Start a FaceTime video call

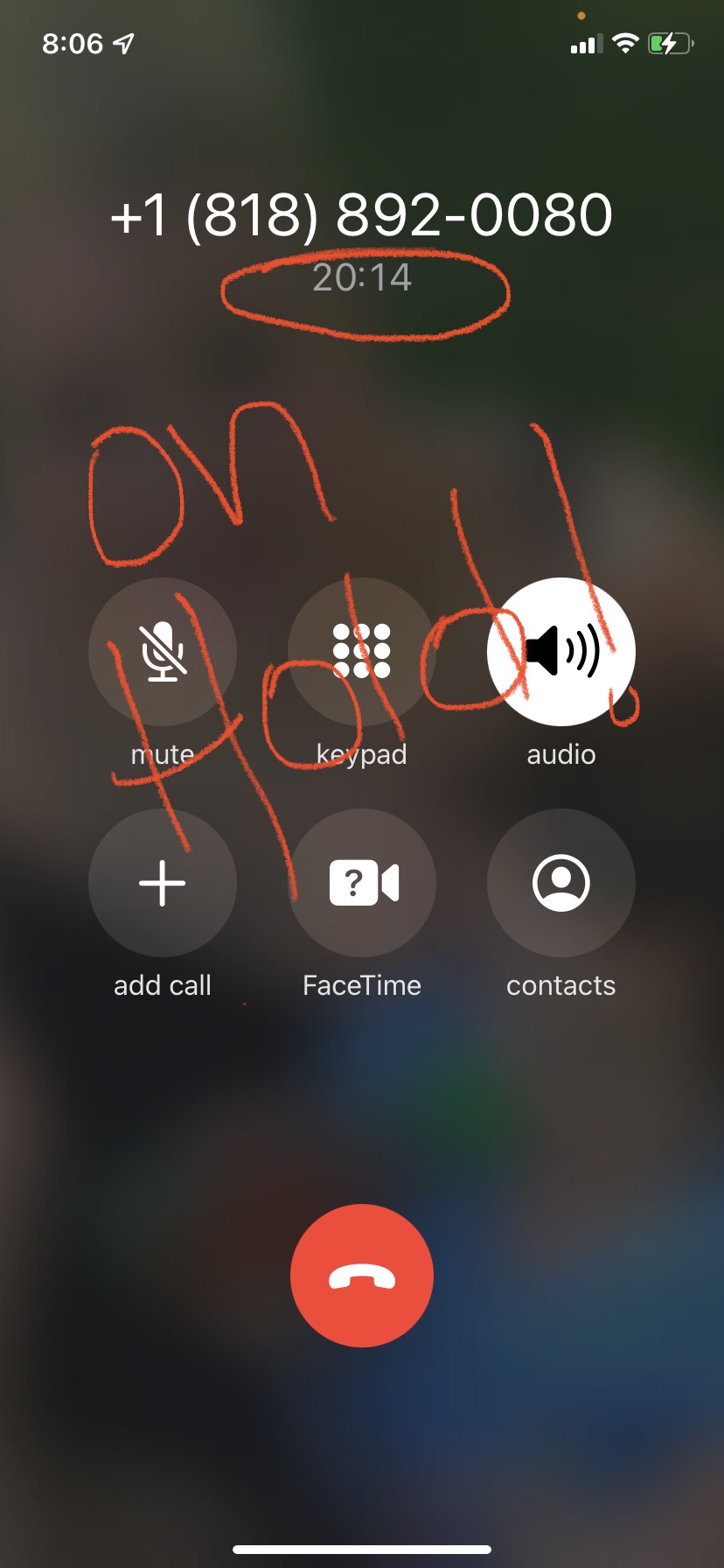coord(362,883)
